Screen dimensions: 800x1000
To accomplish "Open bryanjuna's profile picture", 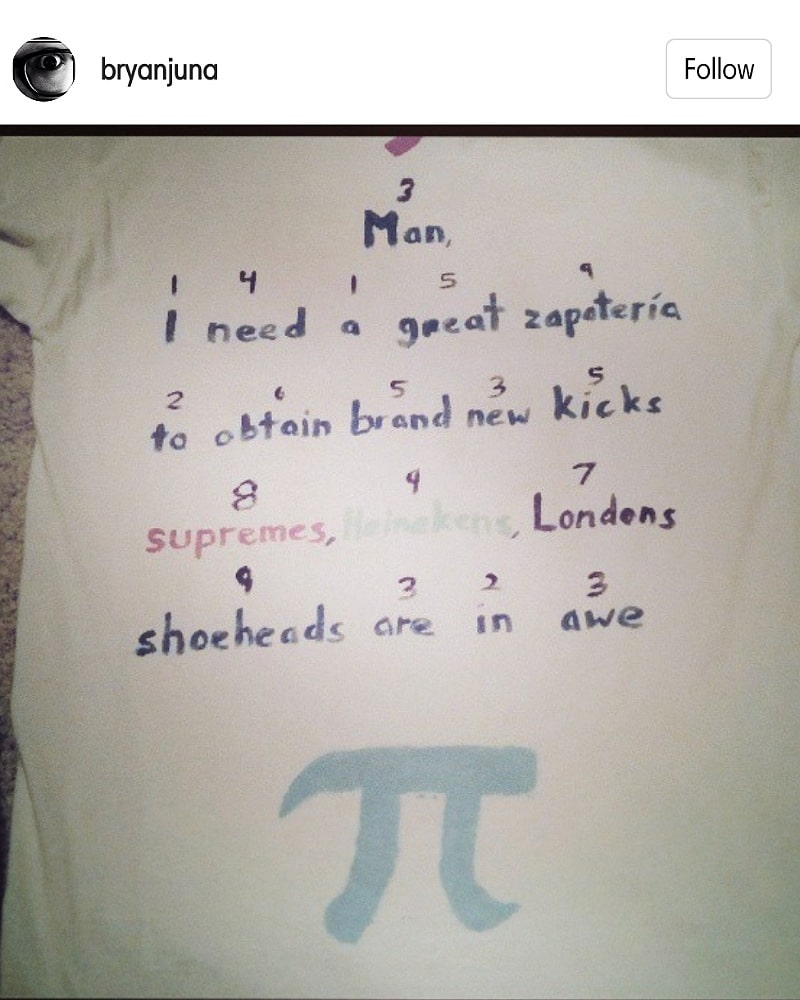I will point(43,69).
